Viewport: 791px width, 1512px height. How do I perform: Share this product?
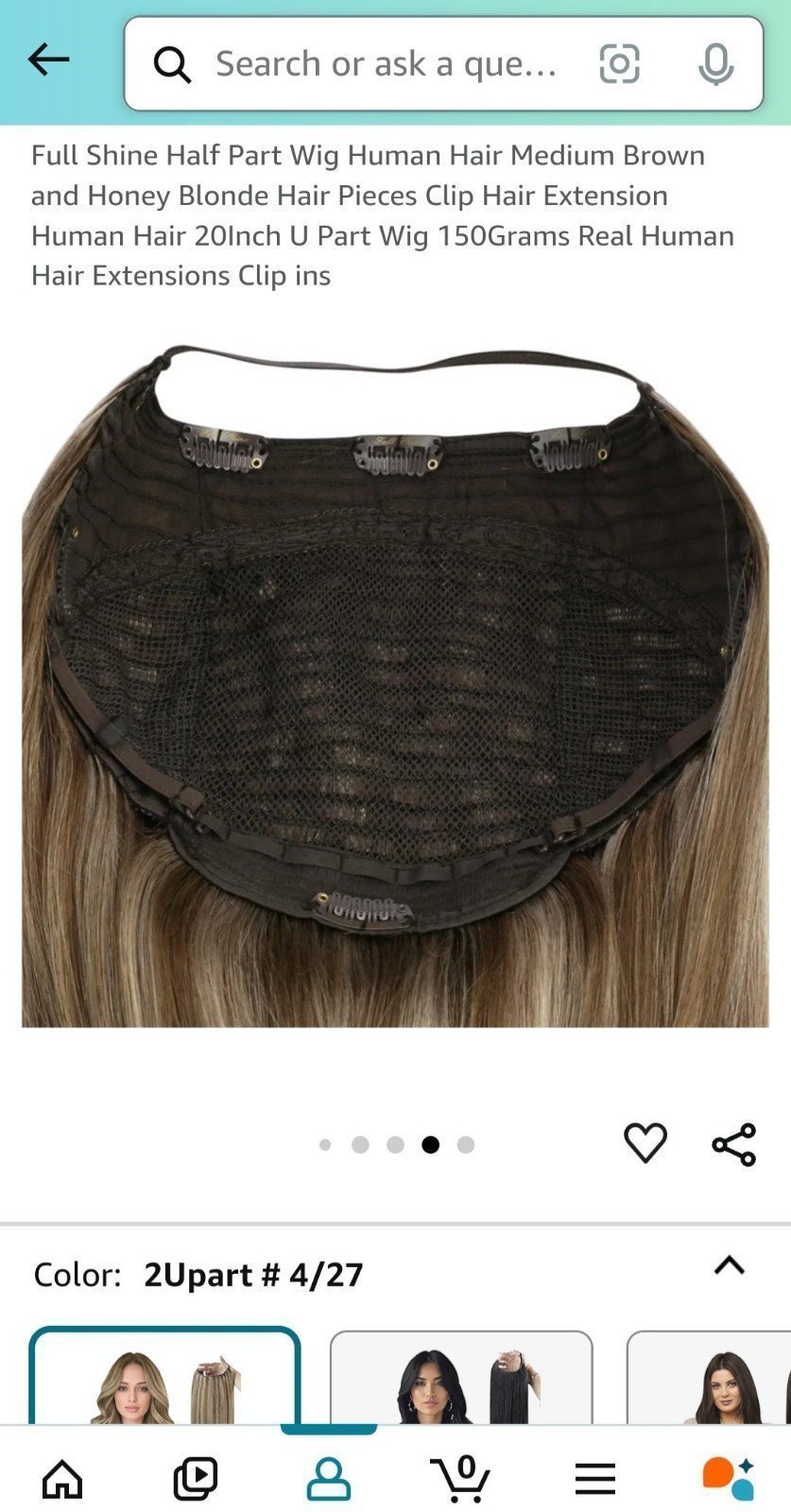(733, 1144)
